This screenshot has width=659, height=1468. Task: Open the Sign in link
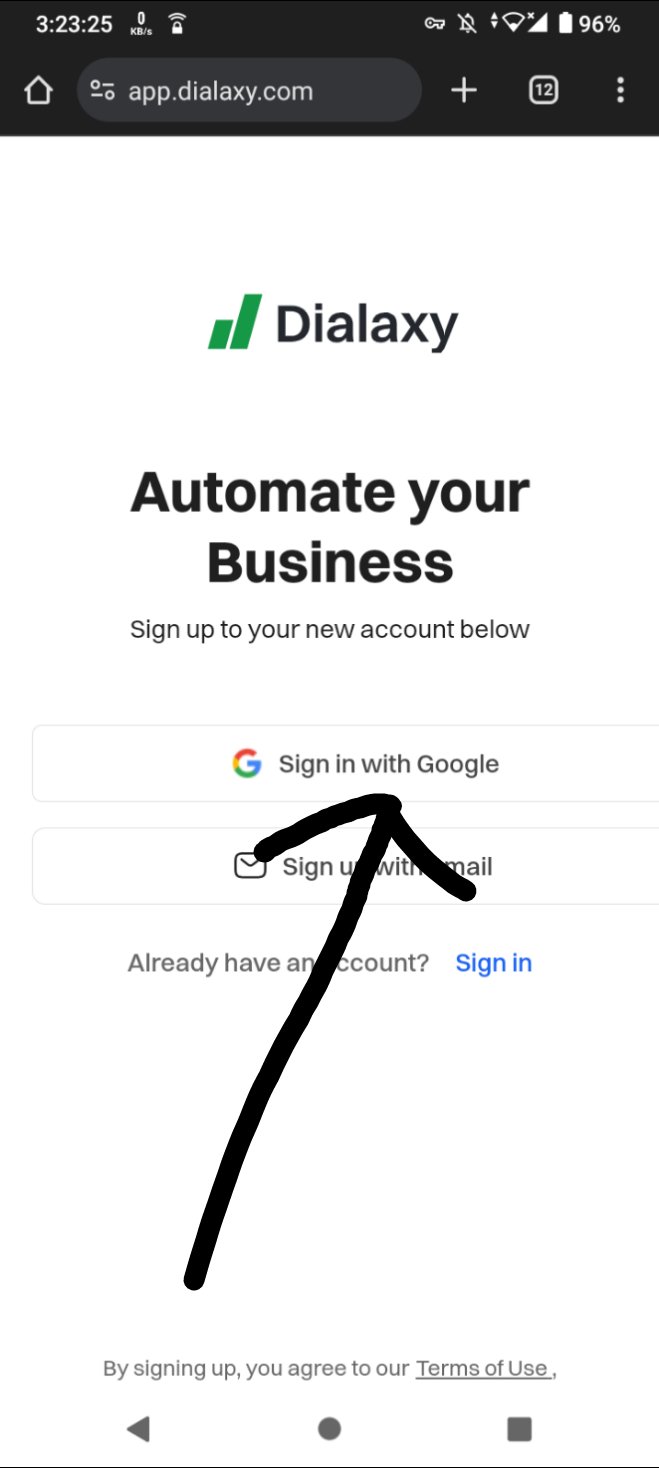tap(493, 963)
